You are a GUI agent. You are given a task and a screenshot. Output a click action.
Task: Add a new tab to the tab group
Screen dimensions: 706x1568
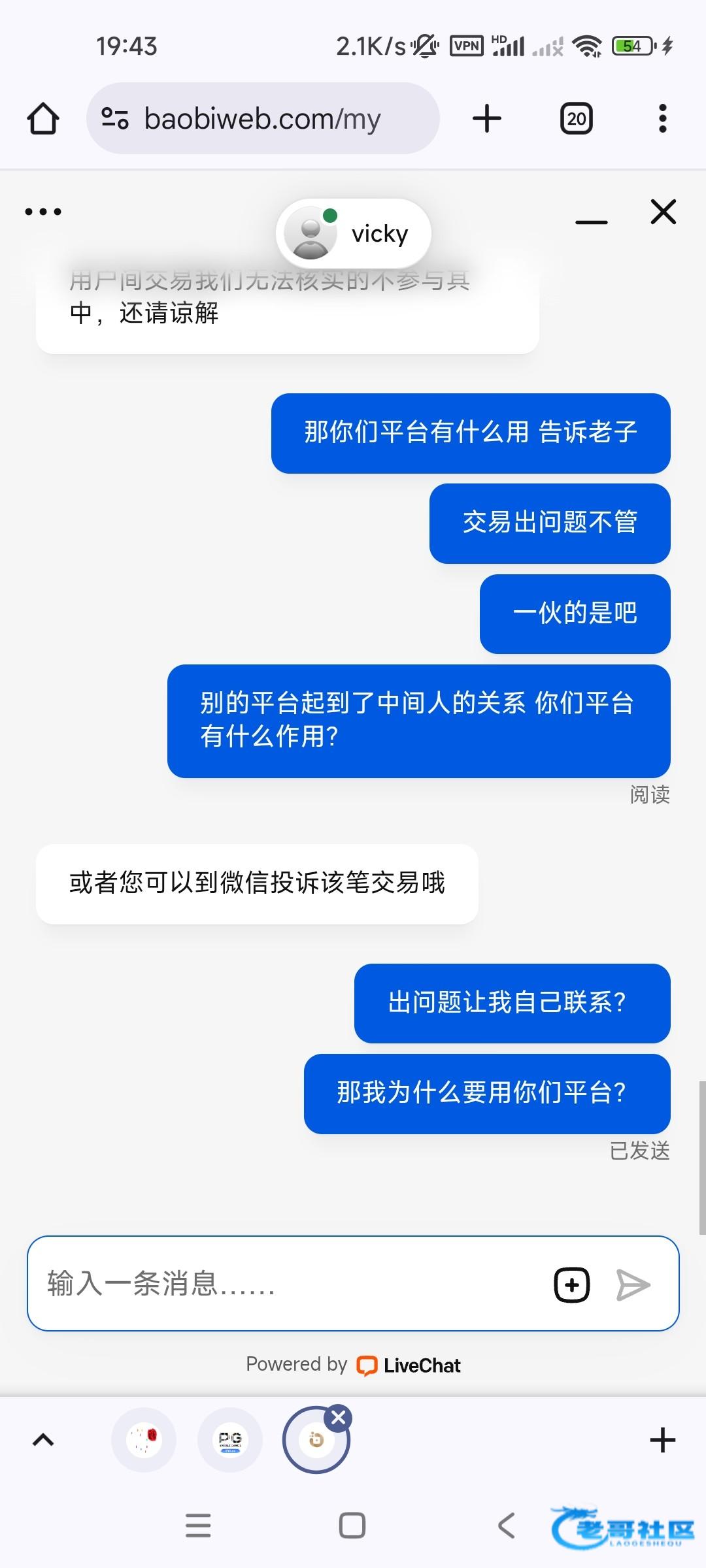point(663,1440)
